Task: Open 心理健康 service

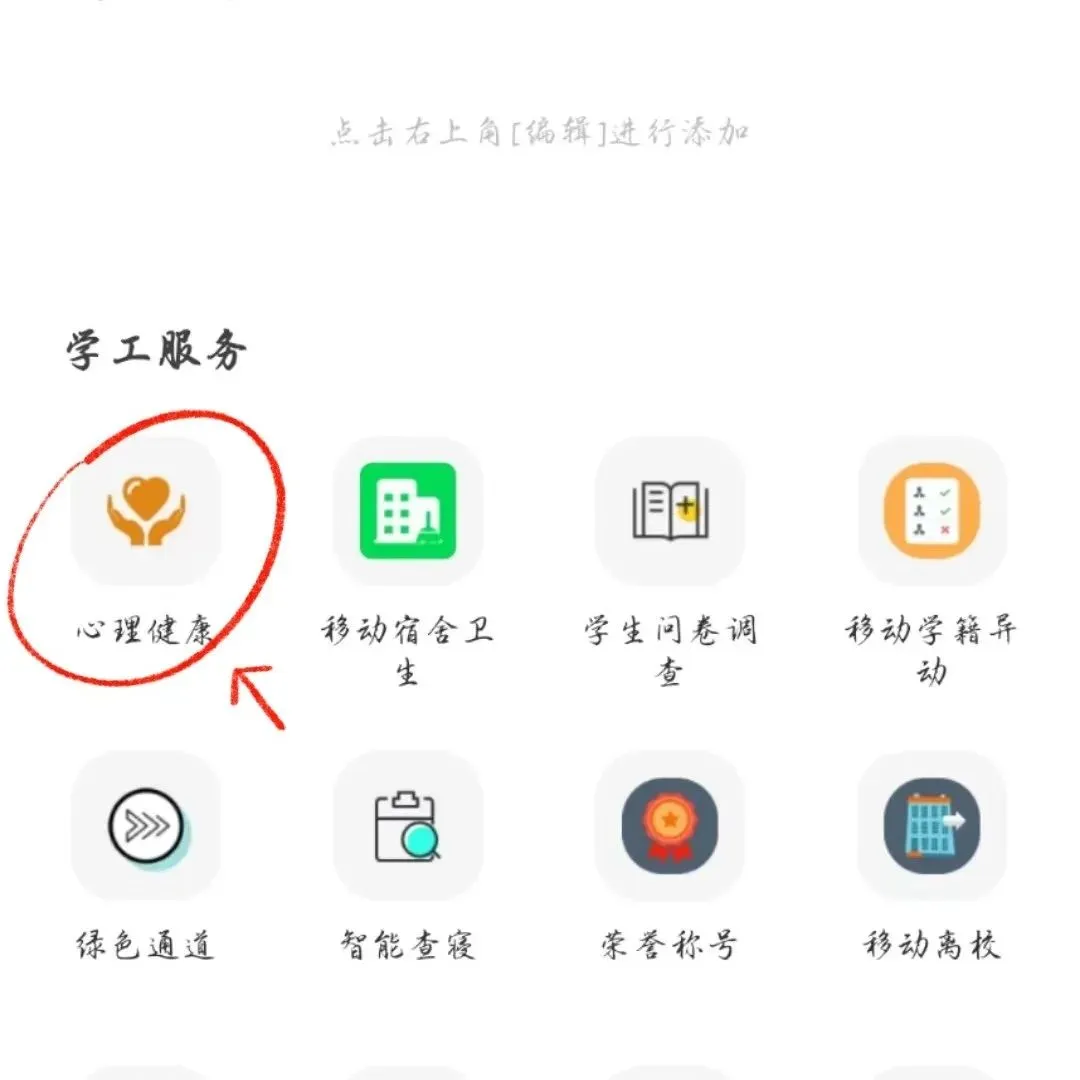Action: [146, 511]
